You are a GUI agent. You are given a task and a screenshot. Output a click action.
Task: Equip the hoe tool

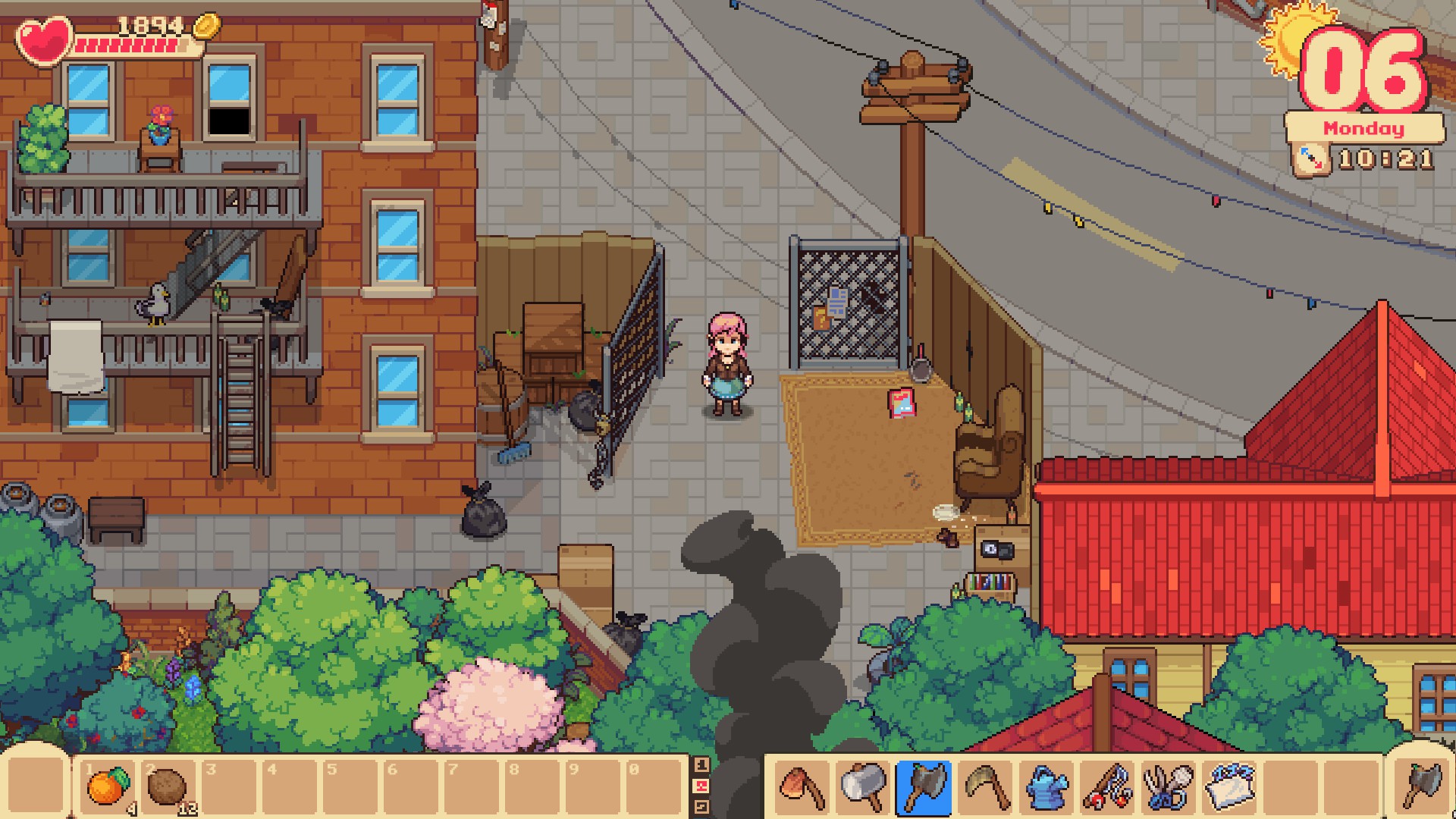[x=802, y=788]
